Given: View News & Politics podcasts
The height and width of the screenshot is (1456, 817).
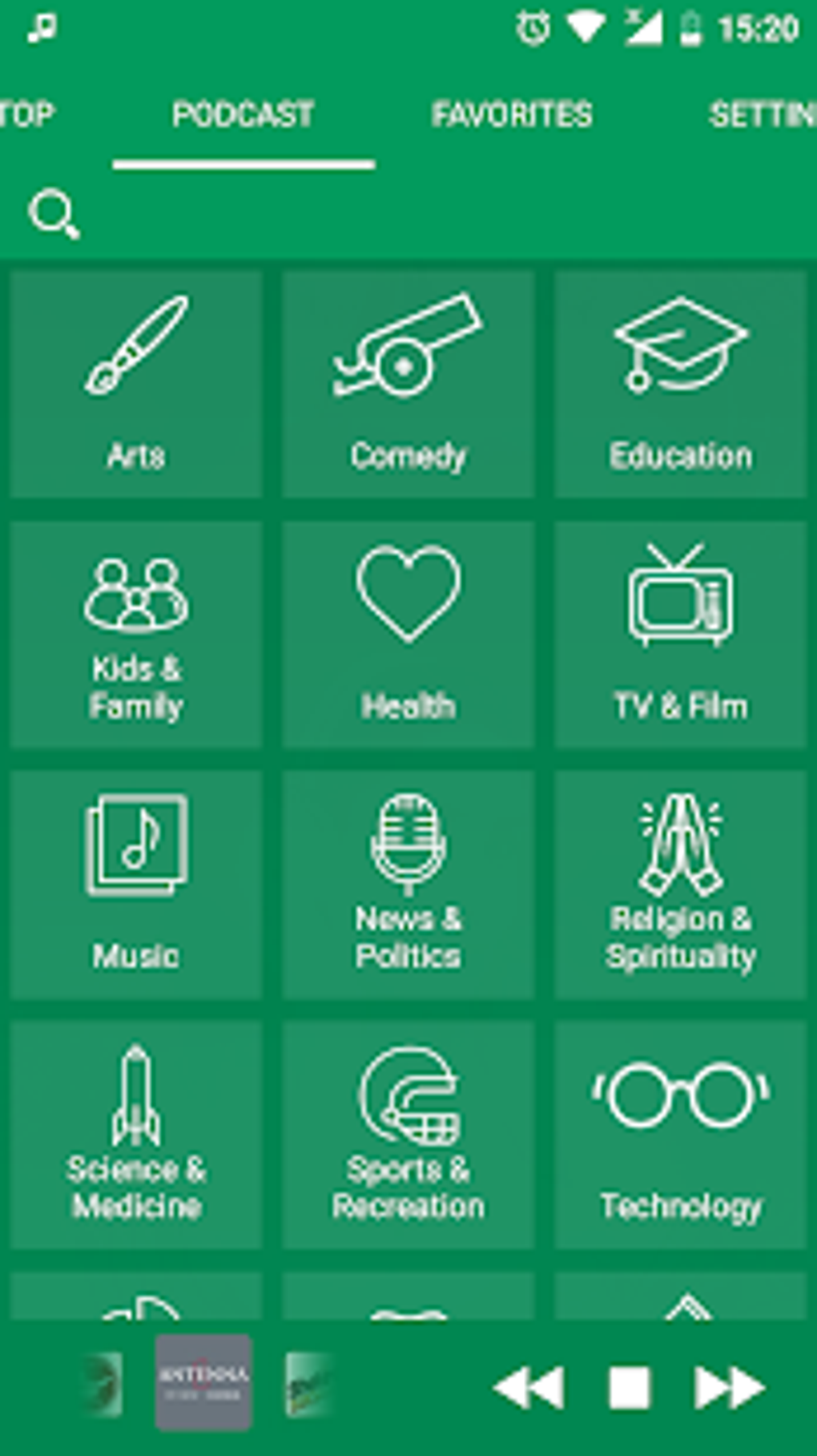Looking at the screenshot, I should pos(408,885).
